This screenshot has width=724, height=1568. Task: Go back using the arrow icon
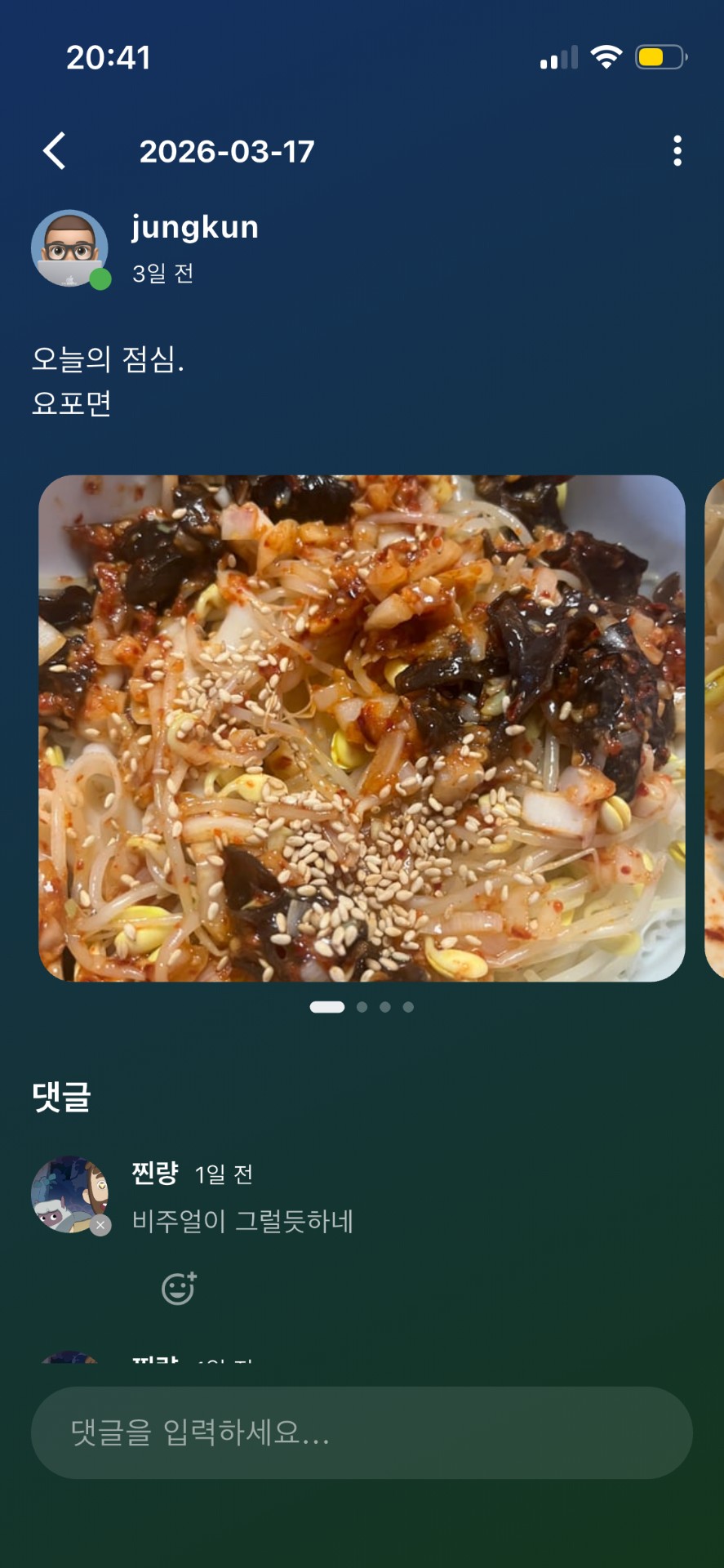(55, 151)
